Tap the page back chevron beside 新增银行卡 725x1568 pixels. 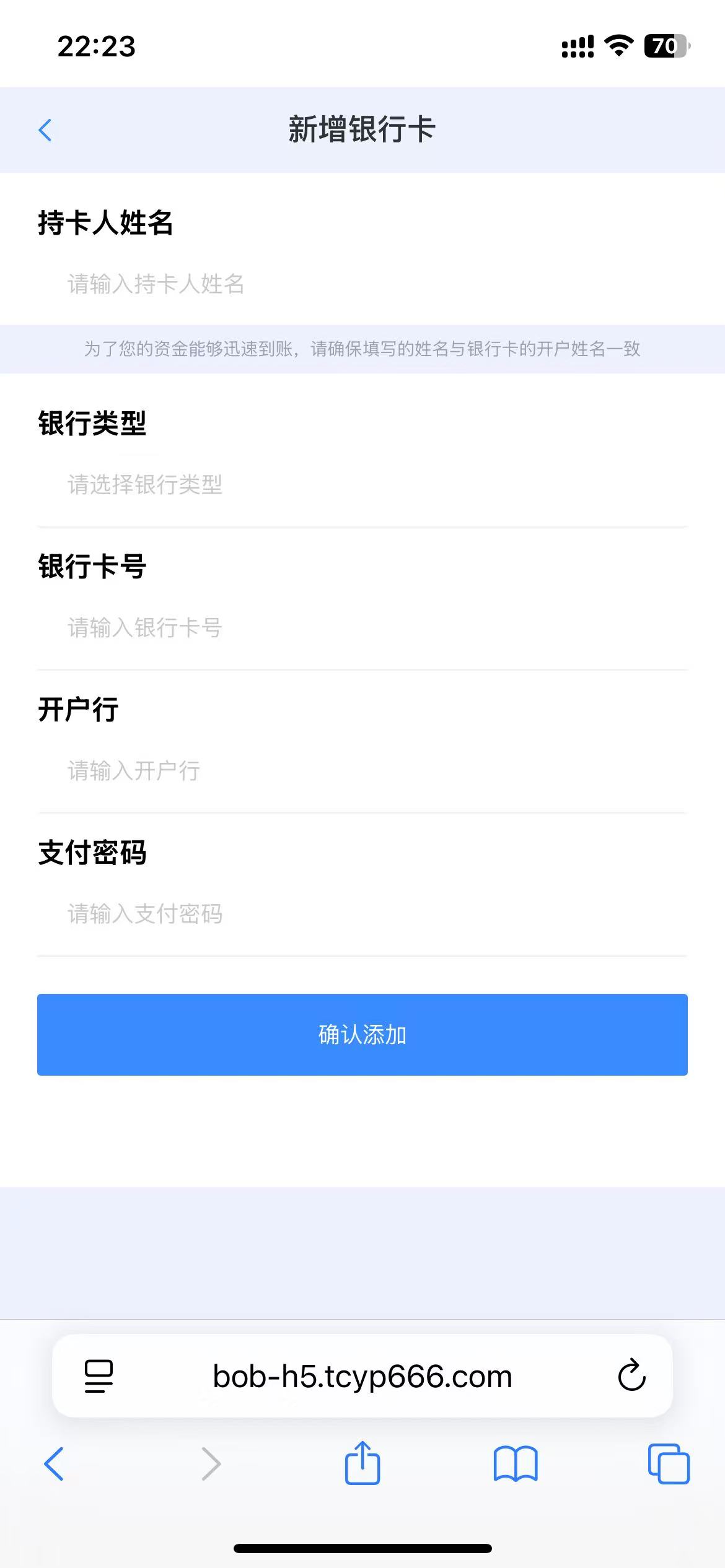click(x=44, y=130)
